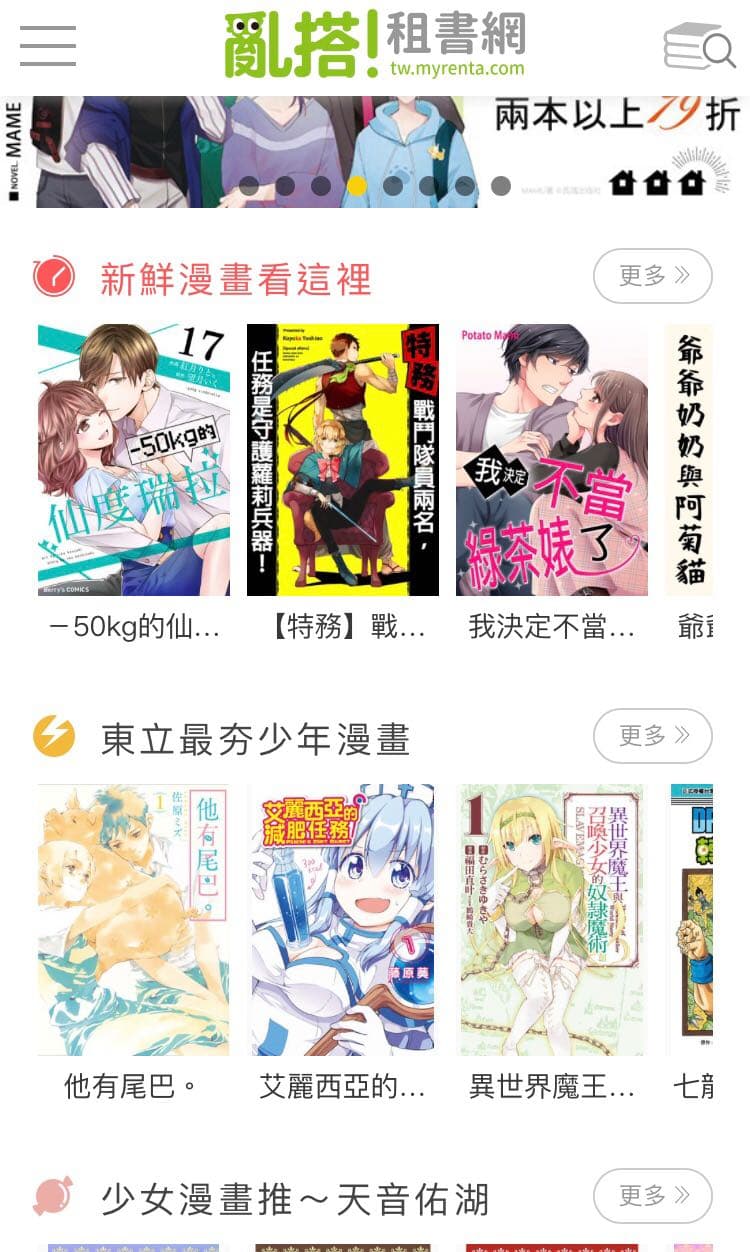The width and height of the screenshot is (750, 1252).
Task: Tap 更多 next to 新鮮漫畫看這裡
Action: [x=653, y=276]
